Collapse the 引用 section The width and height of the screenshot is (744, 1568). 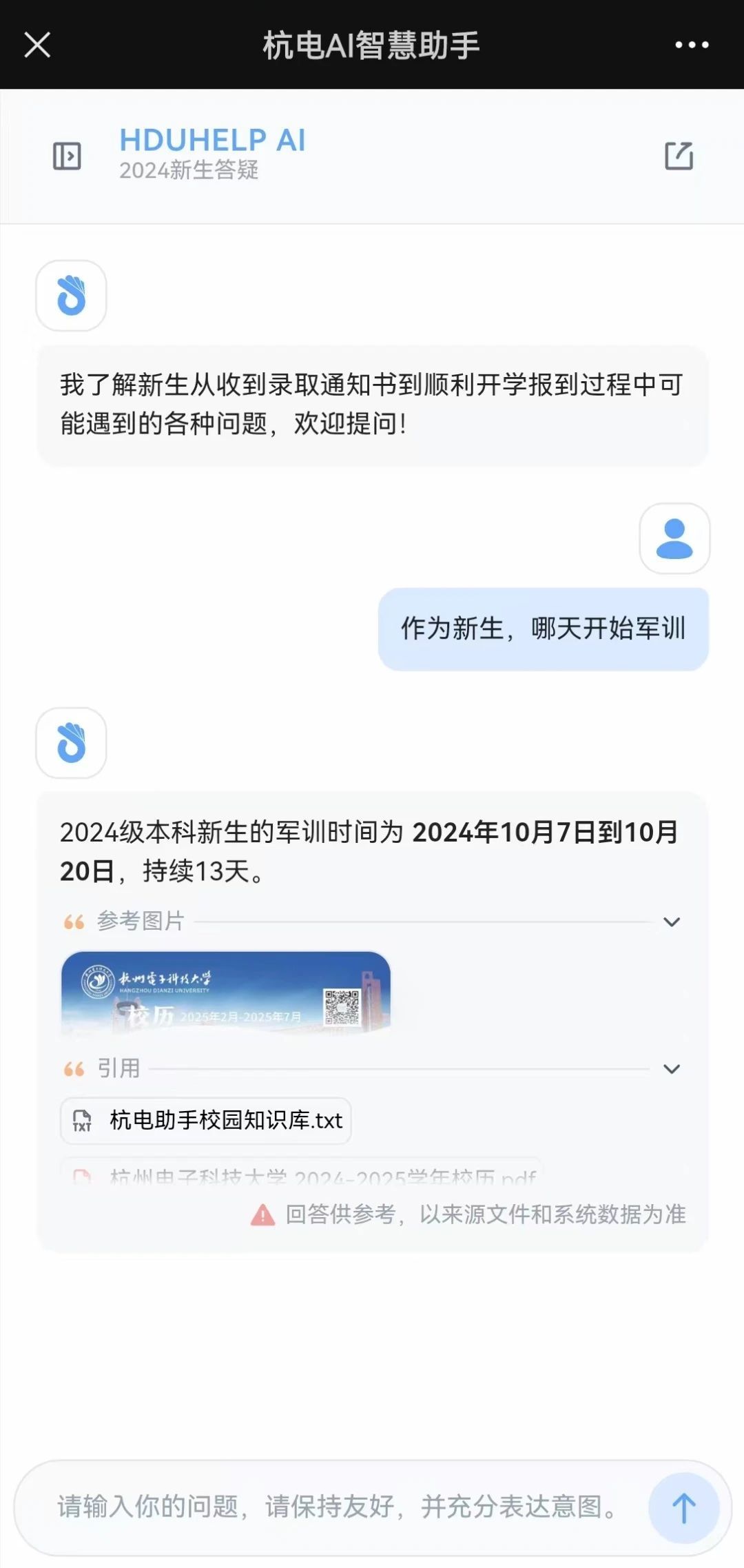tap(671, 1069)
